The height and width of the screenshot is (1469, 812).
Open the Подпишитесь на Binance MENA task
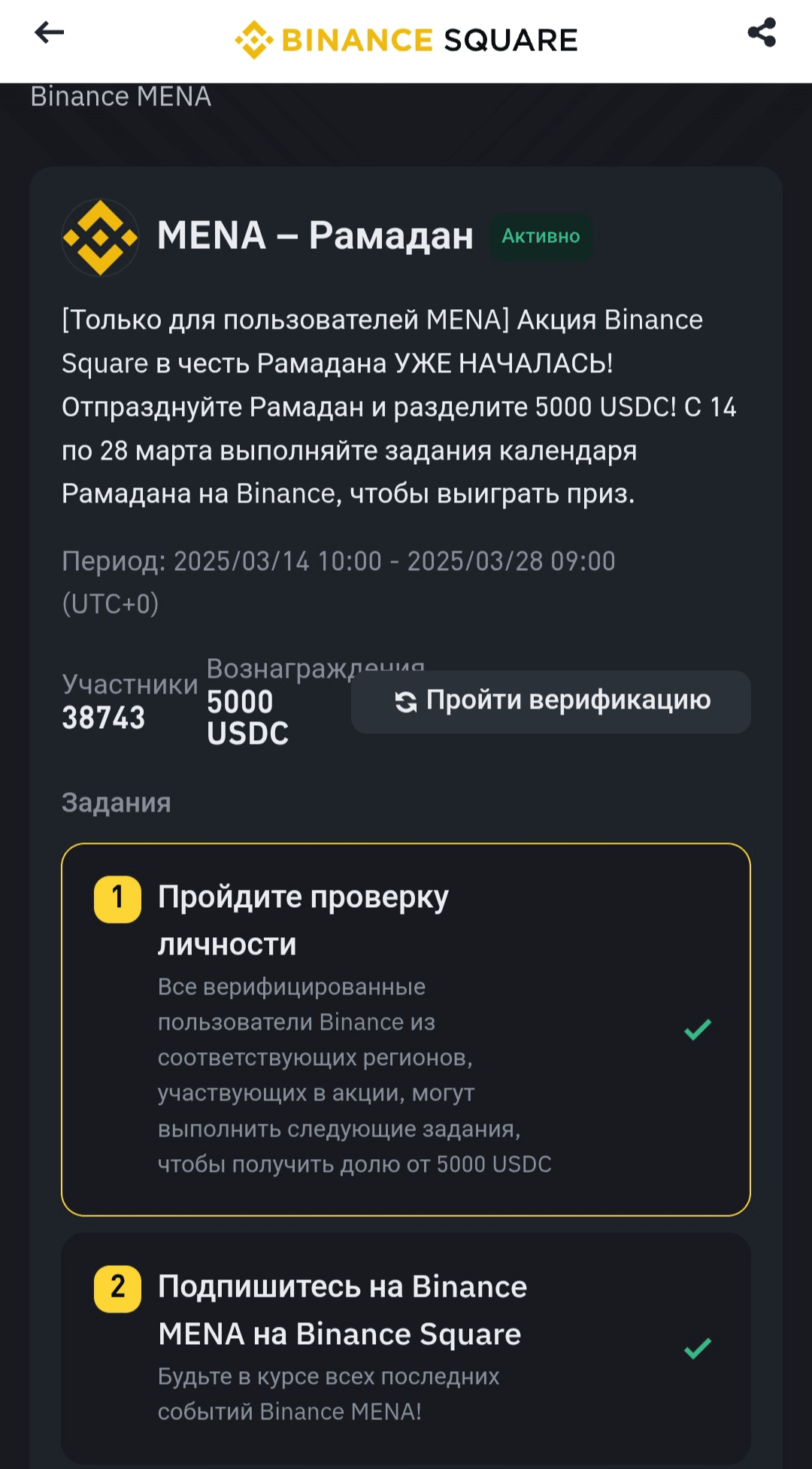[406, 1346]
